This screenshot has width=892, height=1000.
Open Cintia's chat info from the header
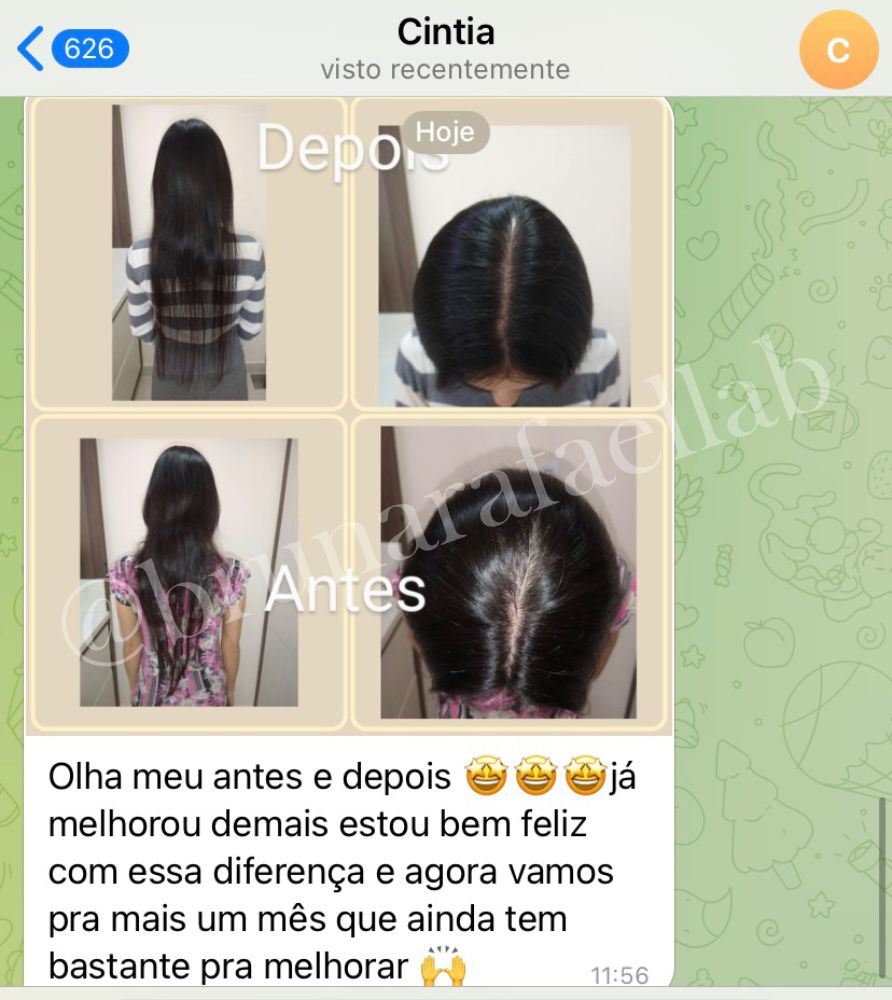click(446, 48)
